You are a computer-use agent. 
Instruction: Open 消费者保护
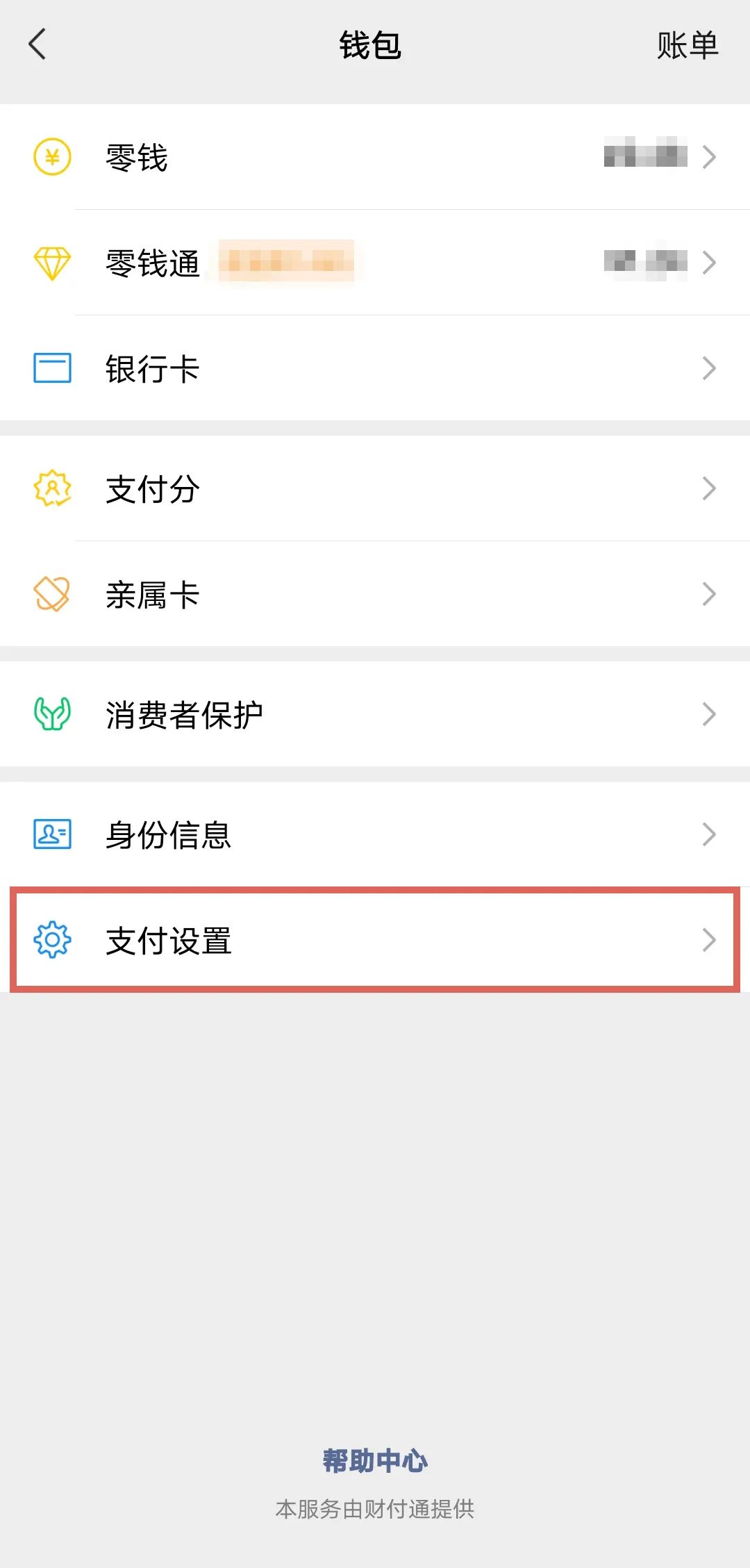click(x=375, y=714)
